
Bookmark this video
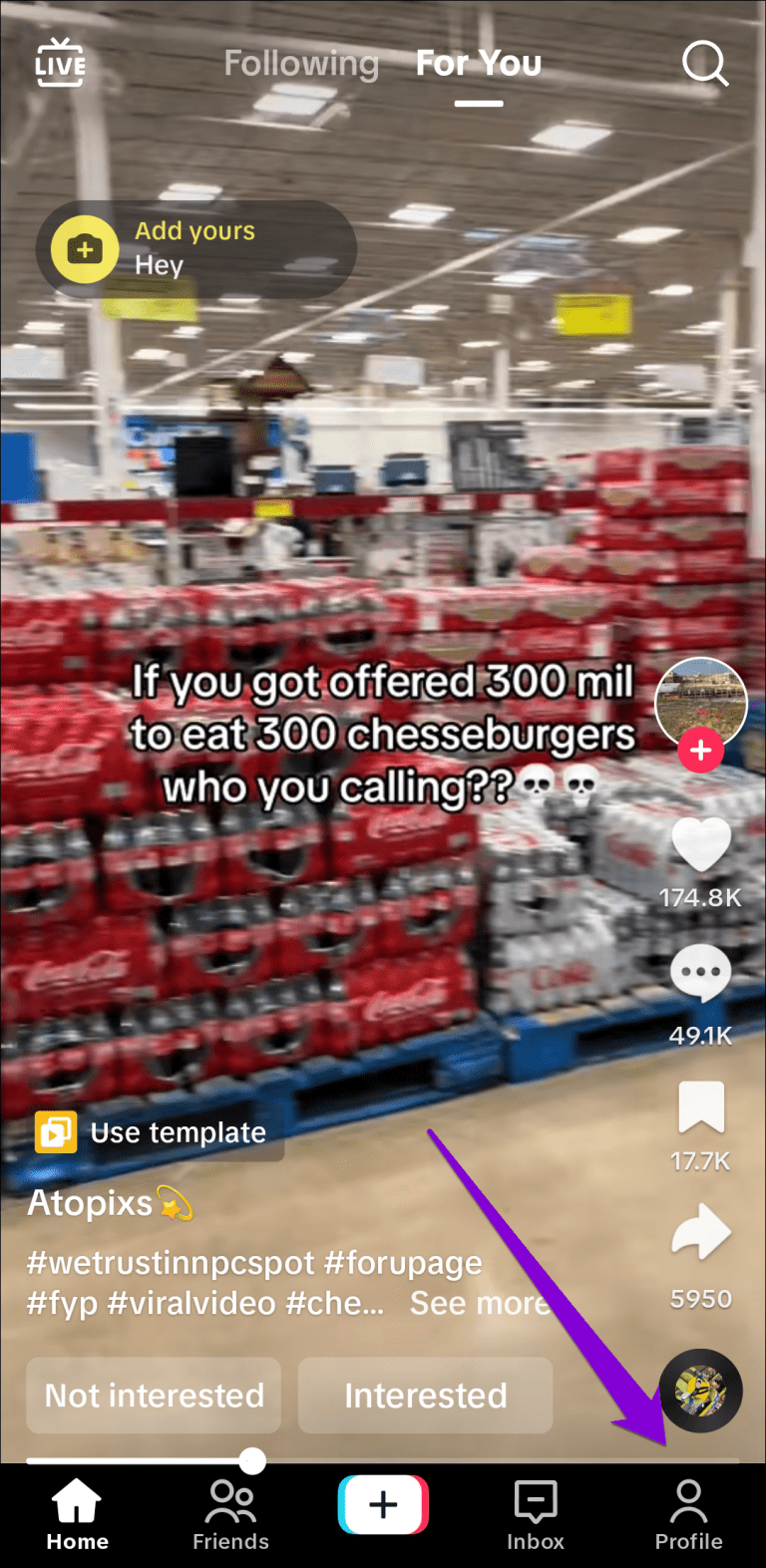pyautogui.click(x=700, y=1107)
